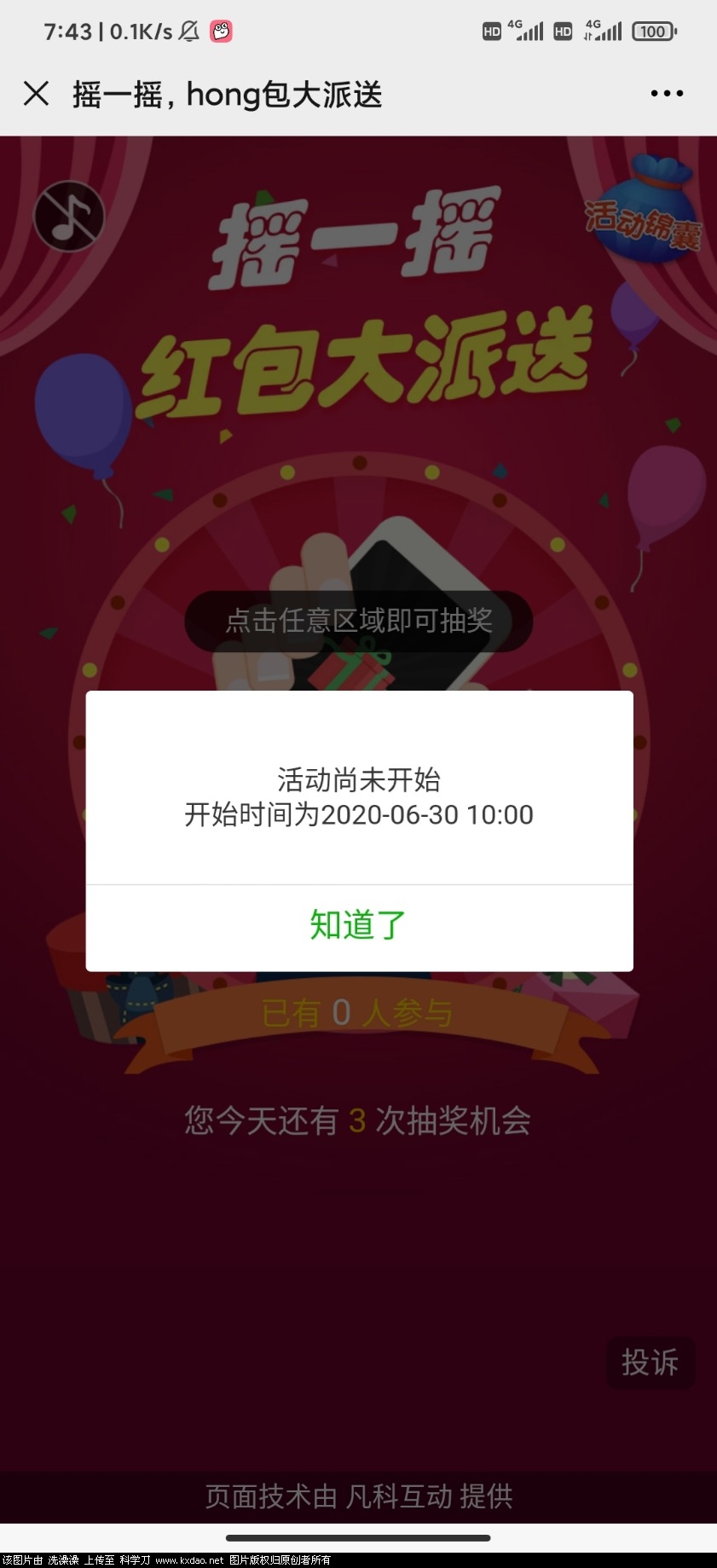
Task: Open WeChat options via ellipsis menu
Action: click(668, 93)
